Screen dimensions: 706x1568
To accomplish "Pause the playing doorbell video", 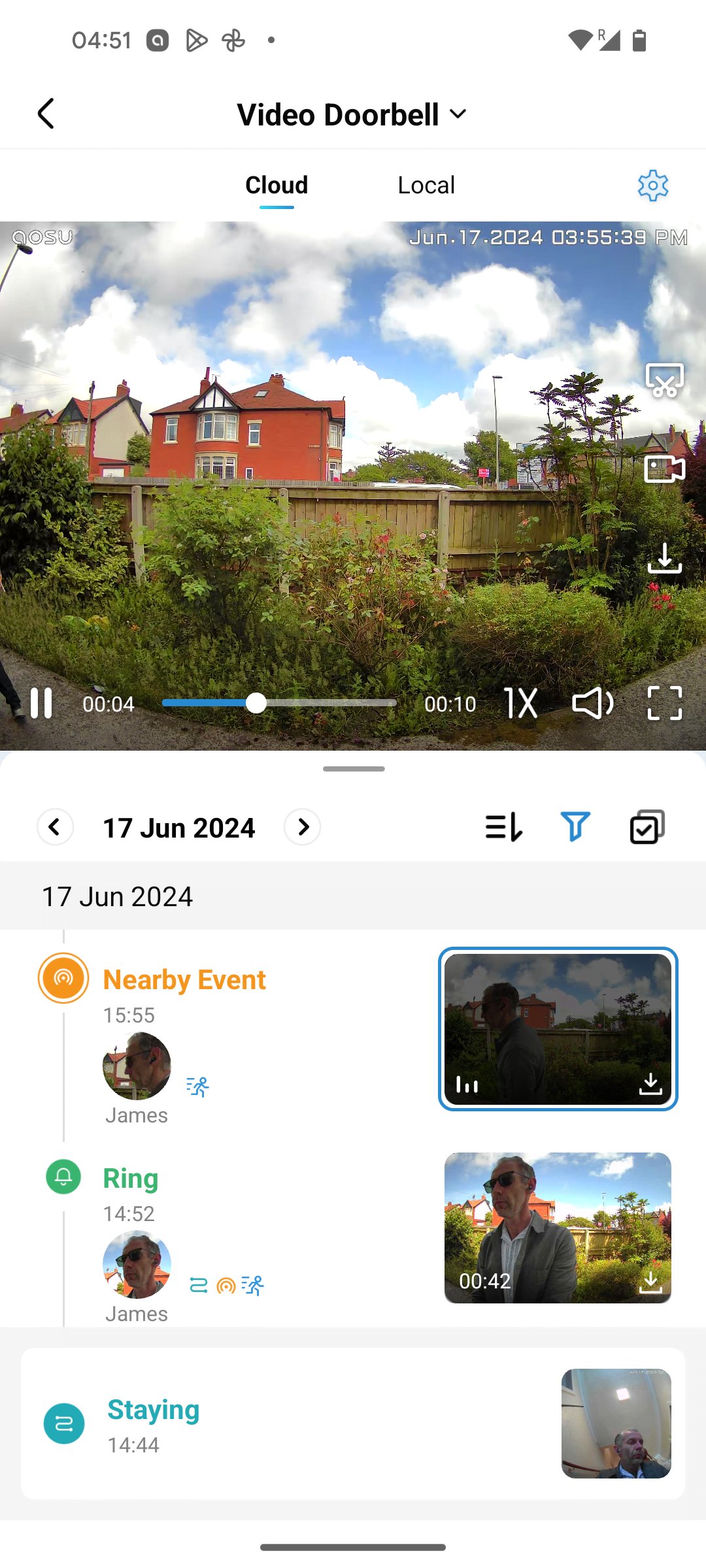I will click(x=41, y=704).
